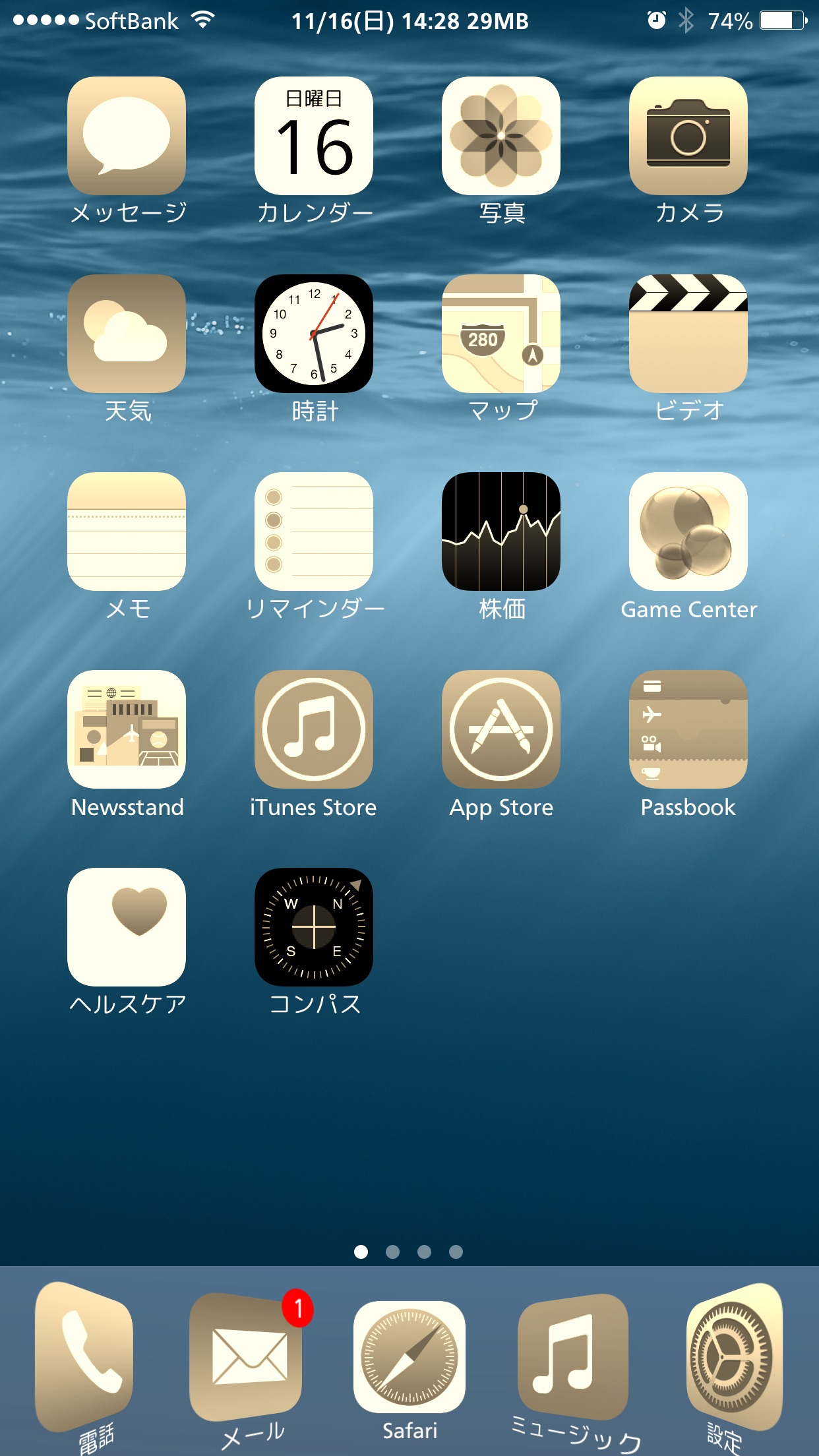Open the リマインダー (Reminders) app
The width and height of the screenshot is (819, 1456).
[314, 531]
